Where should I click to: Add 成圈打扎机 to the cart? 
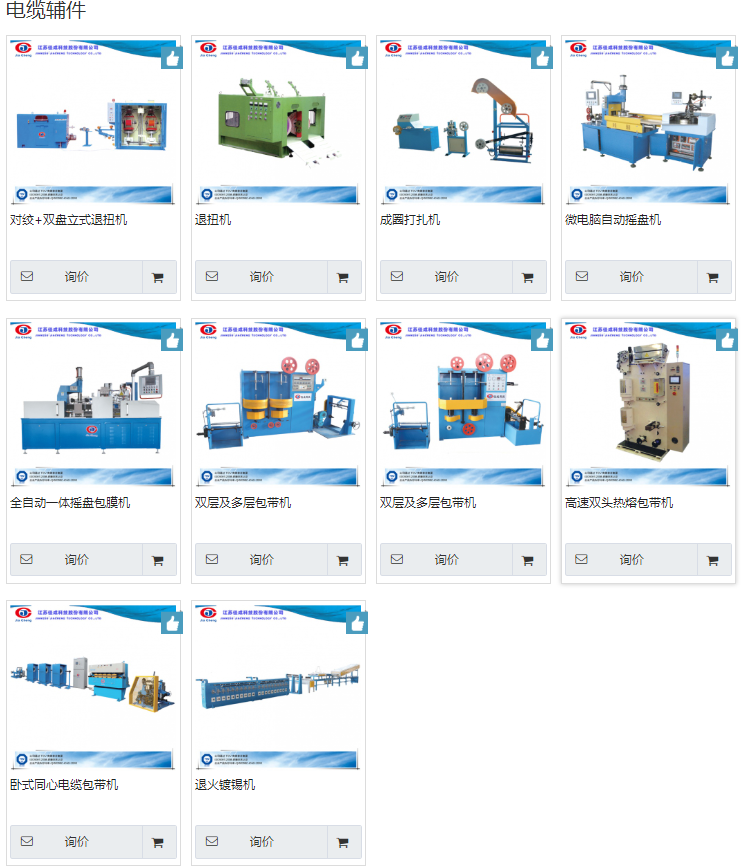[x=528, y=277]
